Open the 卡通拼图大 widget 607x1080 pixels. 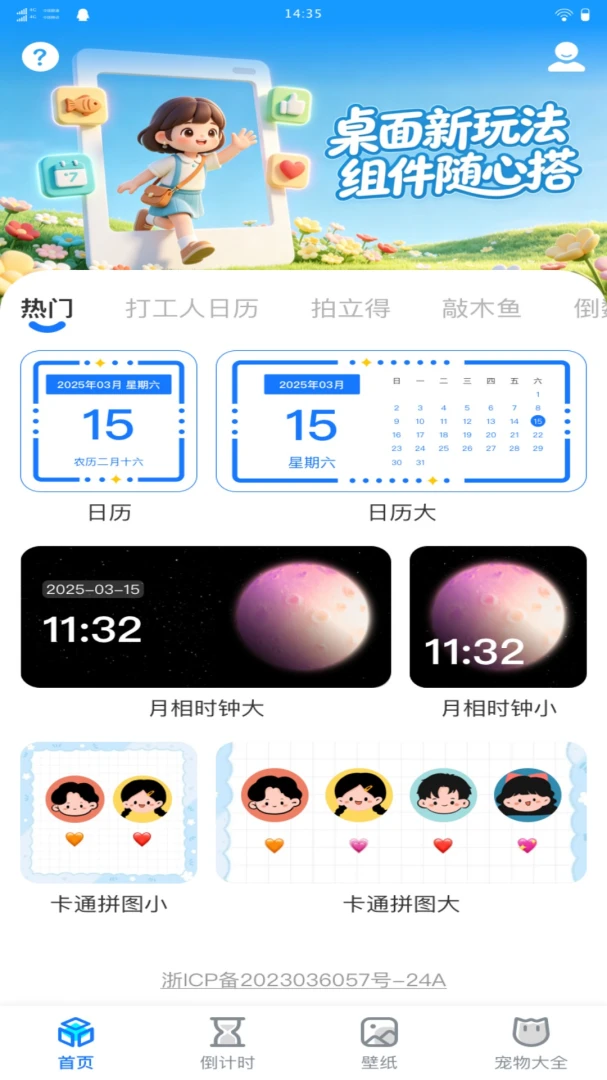click(401, 812)
